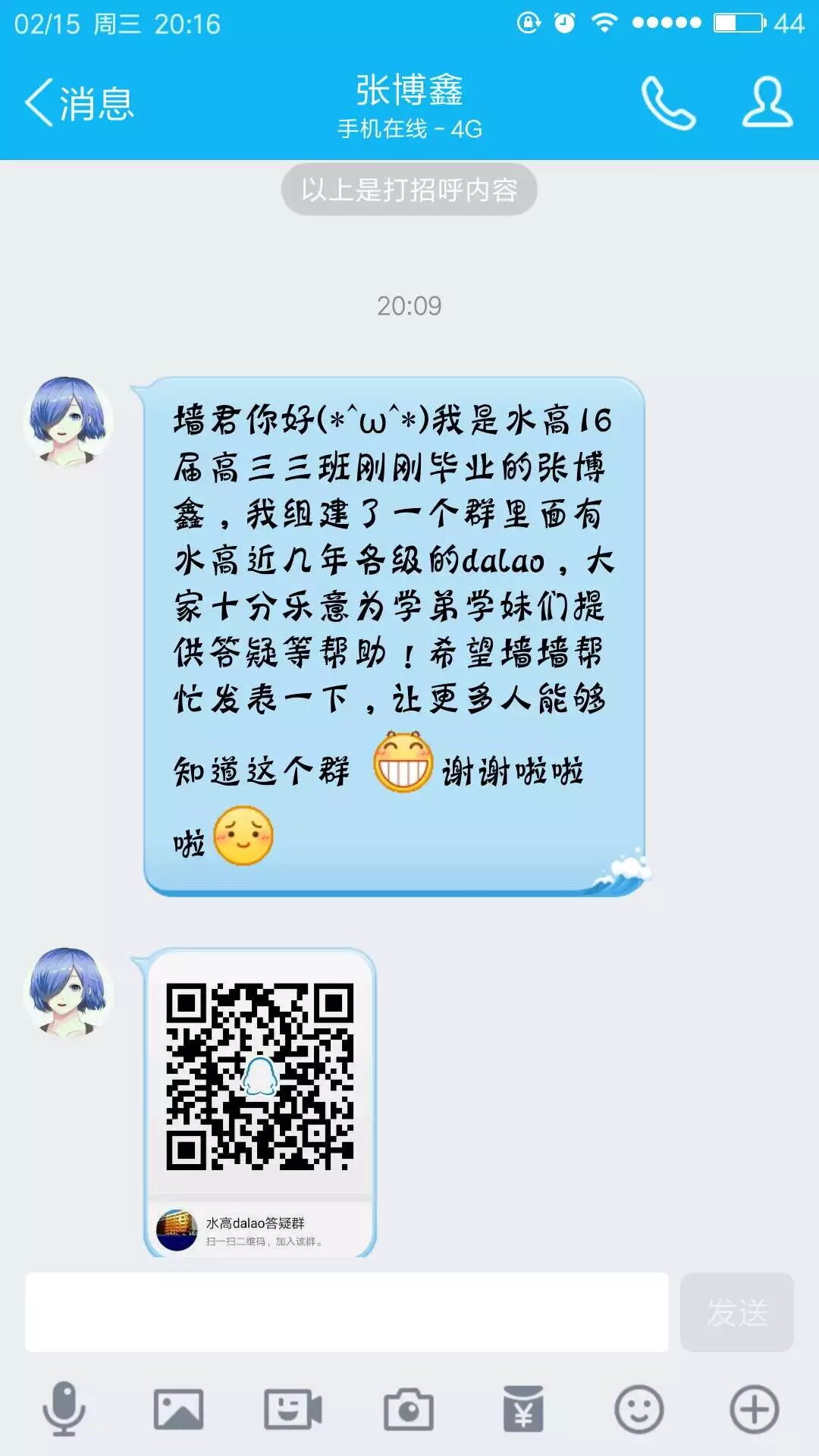The width and height of the screenshot is (819, 1456).
Task: Send a red packet
Action: 523,1409
